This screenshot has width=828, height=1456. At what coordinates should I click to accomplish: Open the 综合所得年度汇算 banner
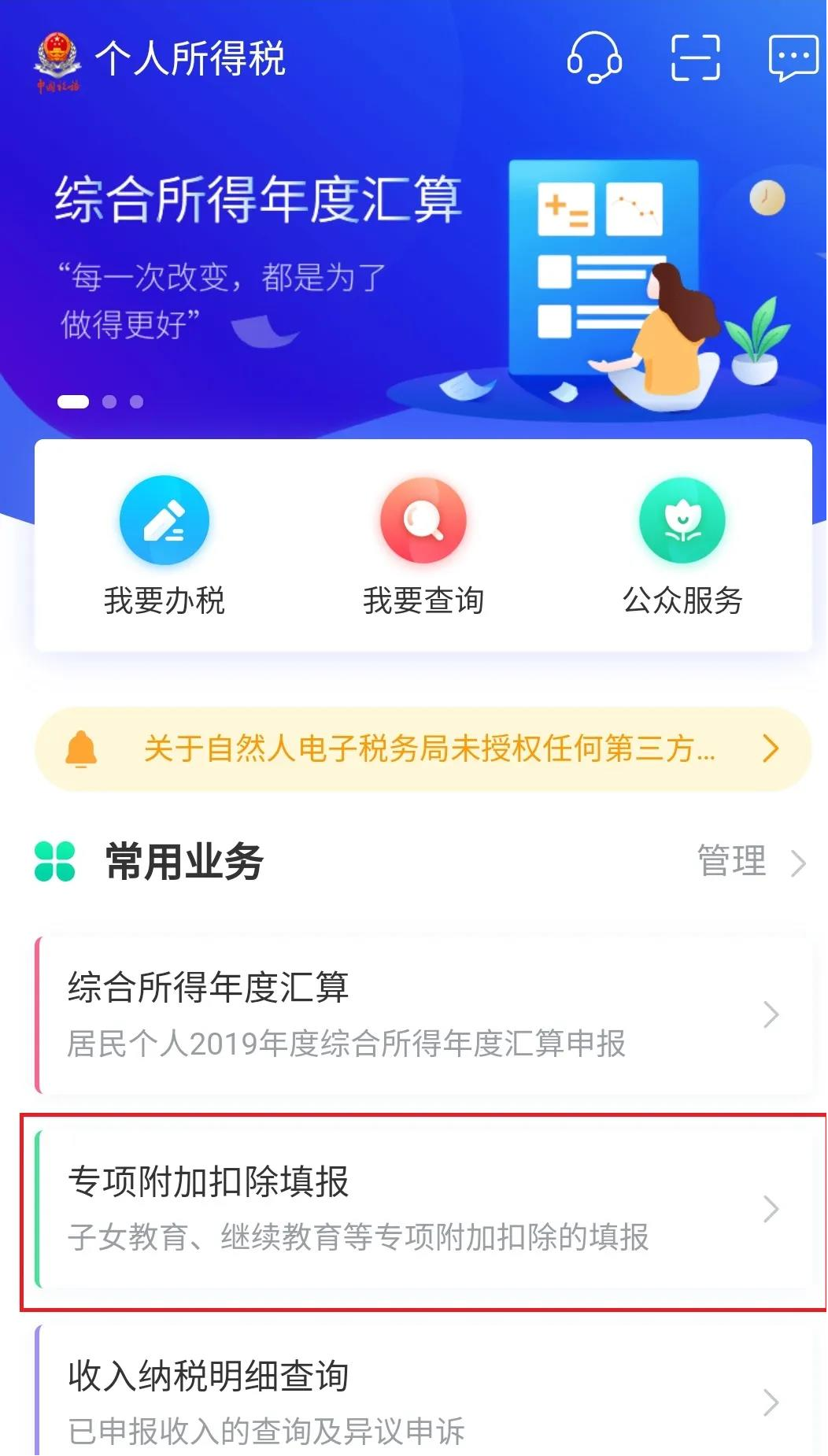click(413, 268)
